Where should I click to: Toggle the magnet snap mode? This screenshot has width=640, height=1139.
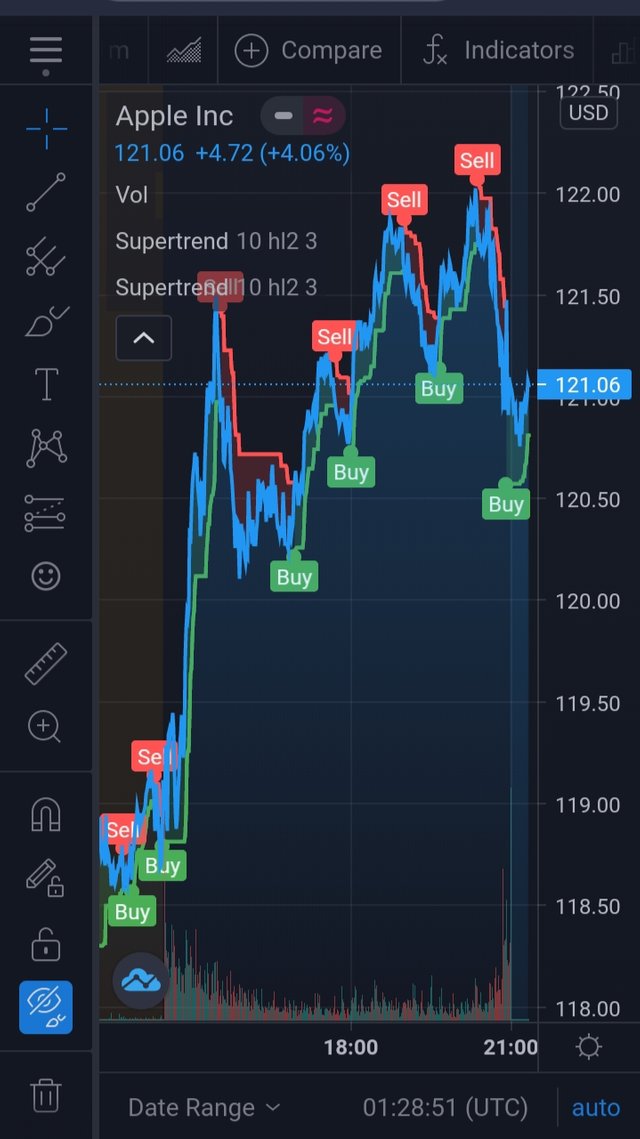tap(46, 815)
